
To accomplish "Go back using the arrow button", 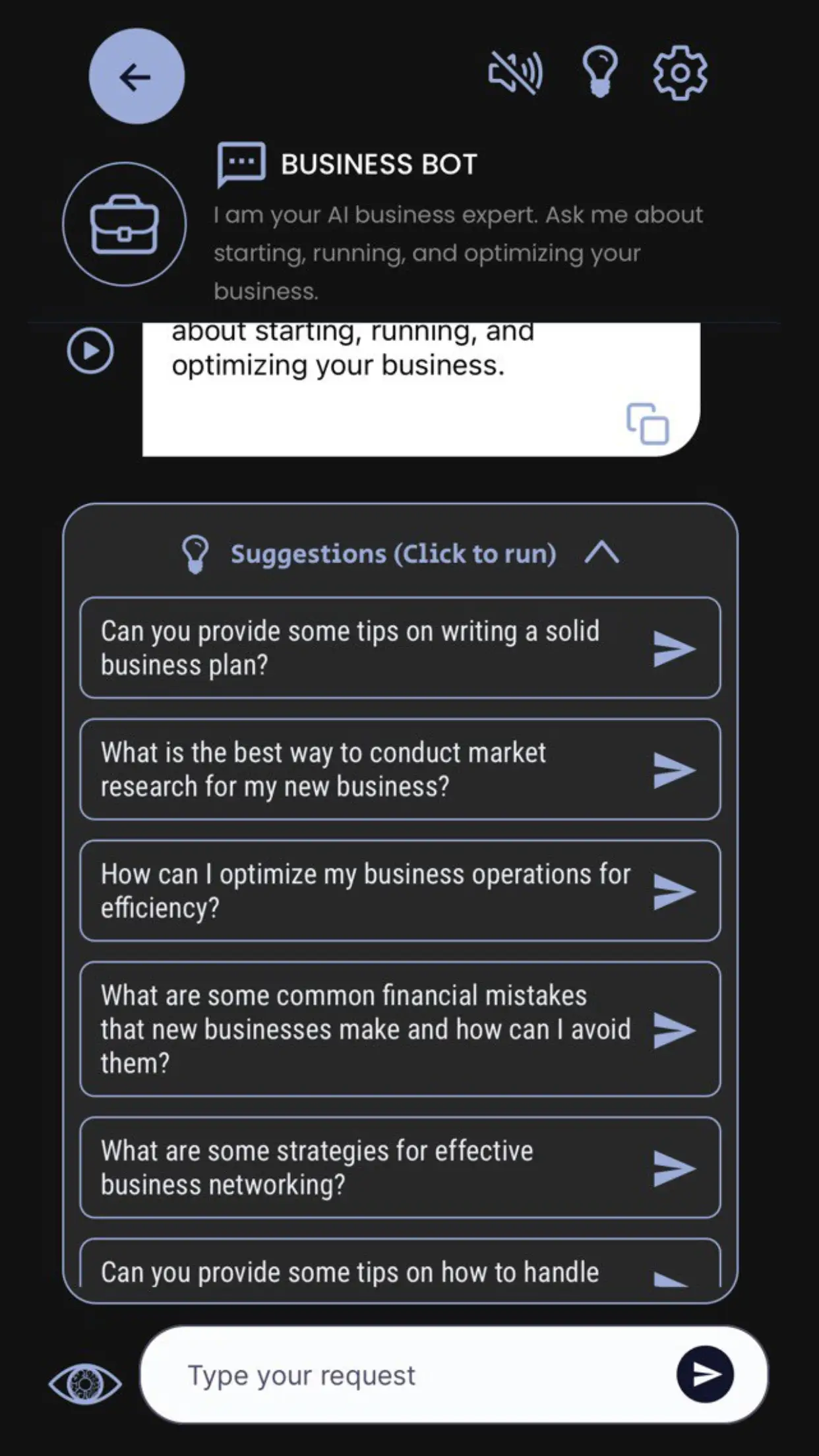I will (x=136, y=76).
